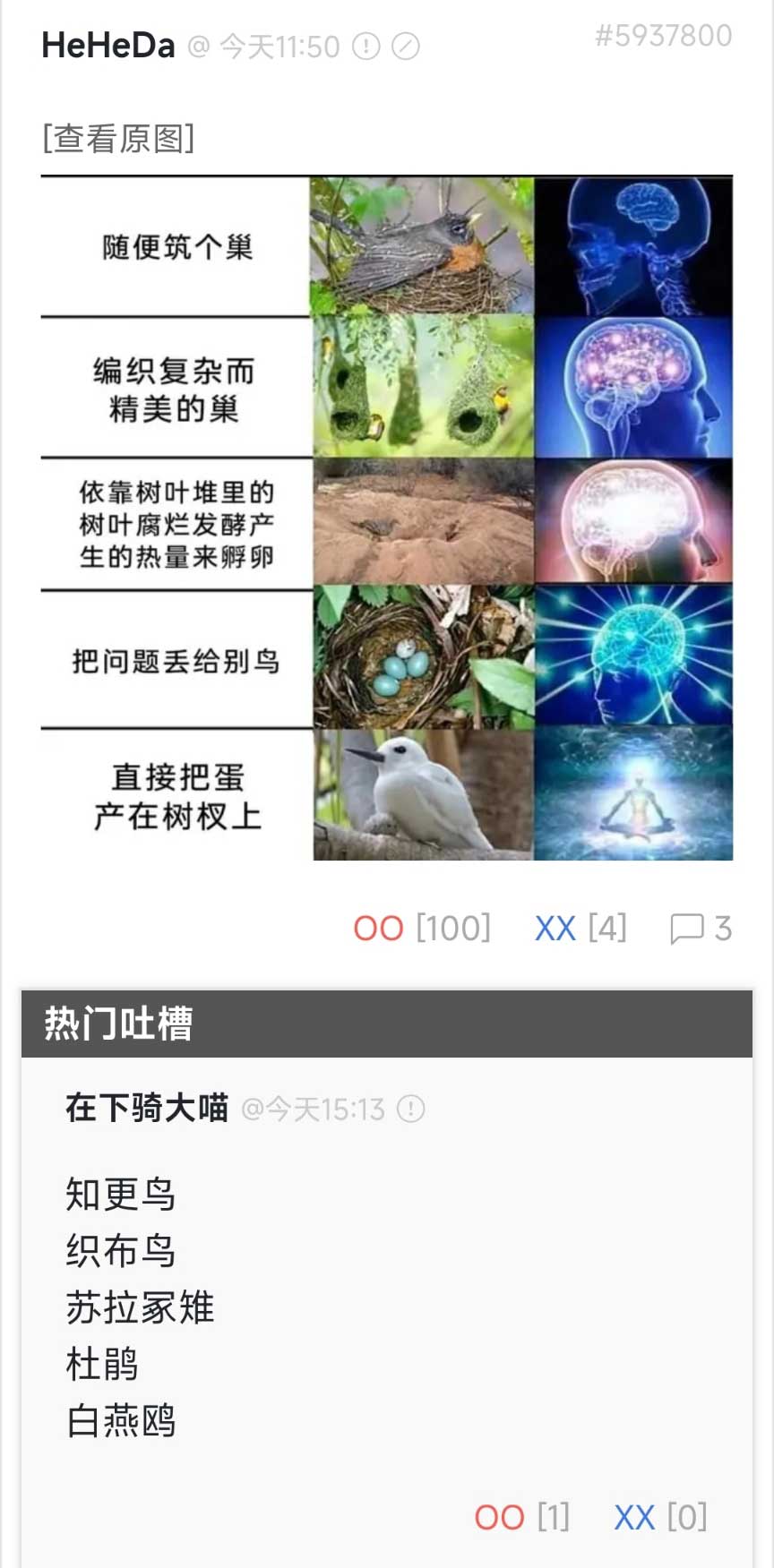Open post number #5937800
Screen dimensions: 774x1568
point(663,36)
